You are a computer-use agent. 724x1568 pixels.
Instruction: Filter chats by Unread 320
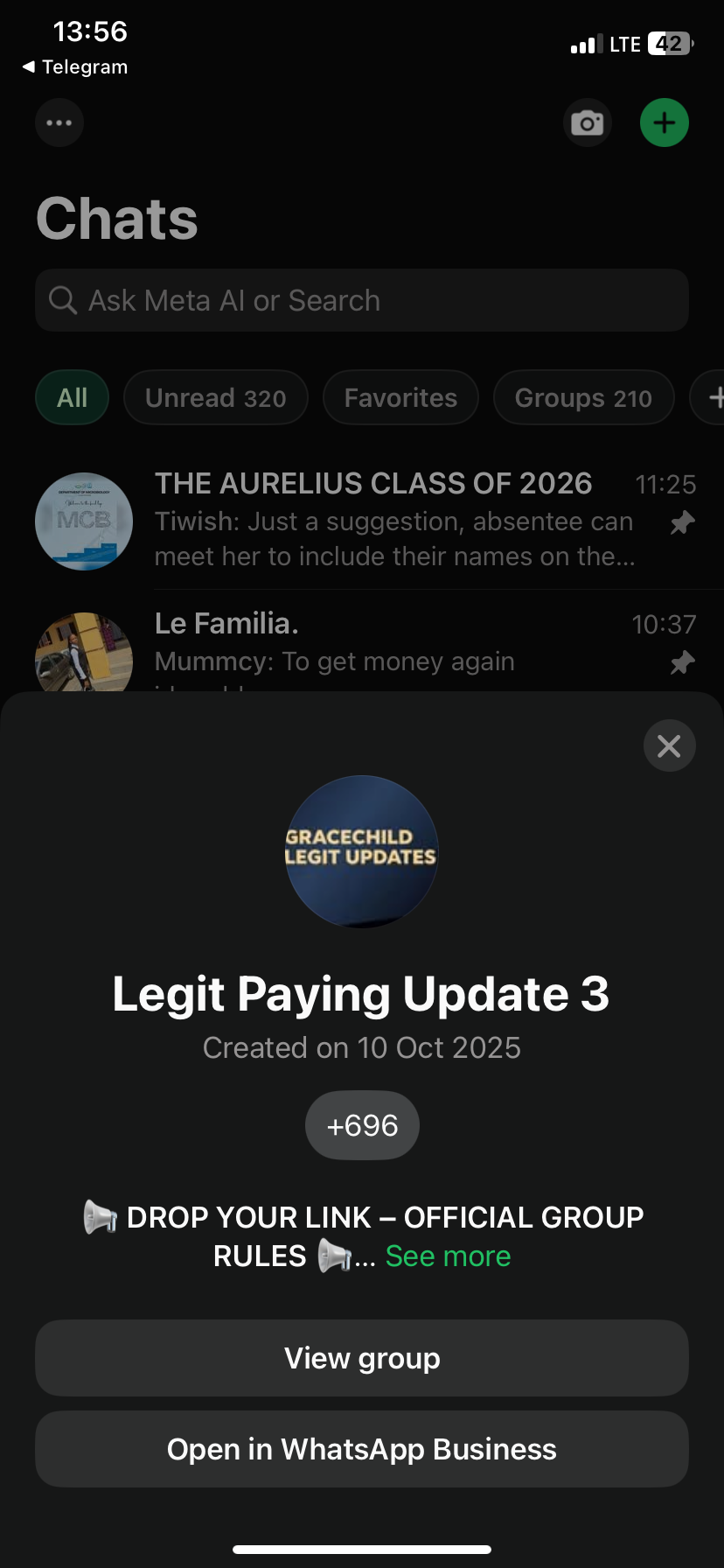point(215,398)
